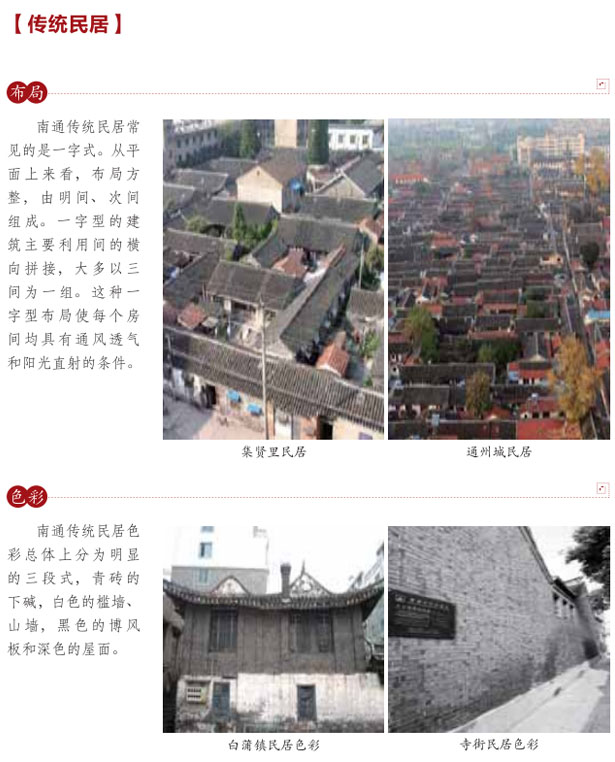
Task: View the 寺街民居色彩 image
Action: (x=499, y=629)
